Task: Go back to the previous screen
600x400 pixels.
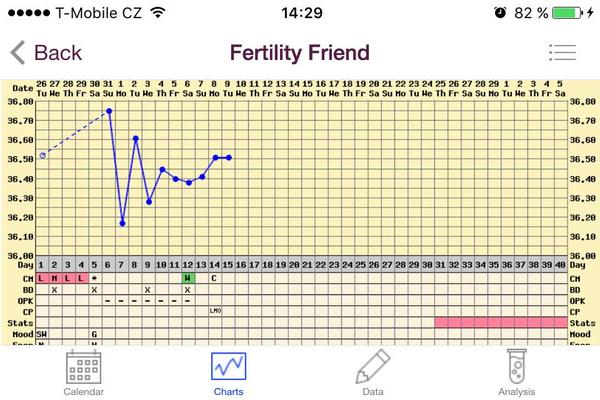Action: (x=45, y=53)
